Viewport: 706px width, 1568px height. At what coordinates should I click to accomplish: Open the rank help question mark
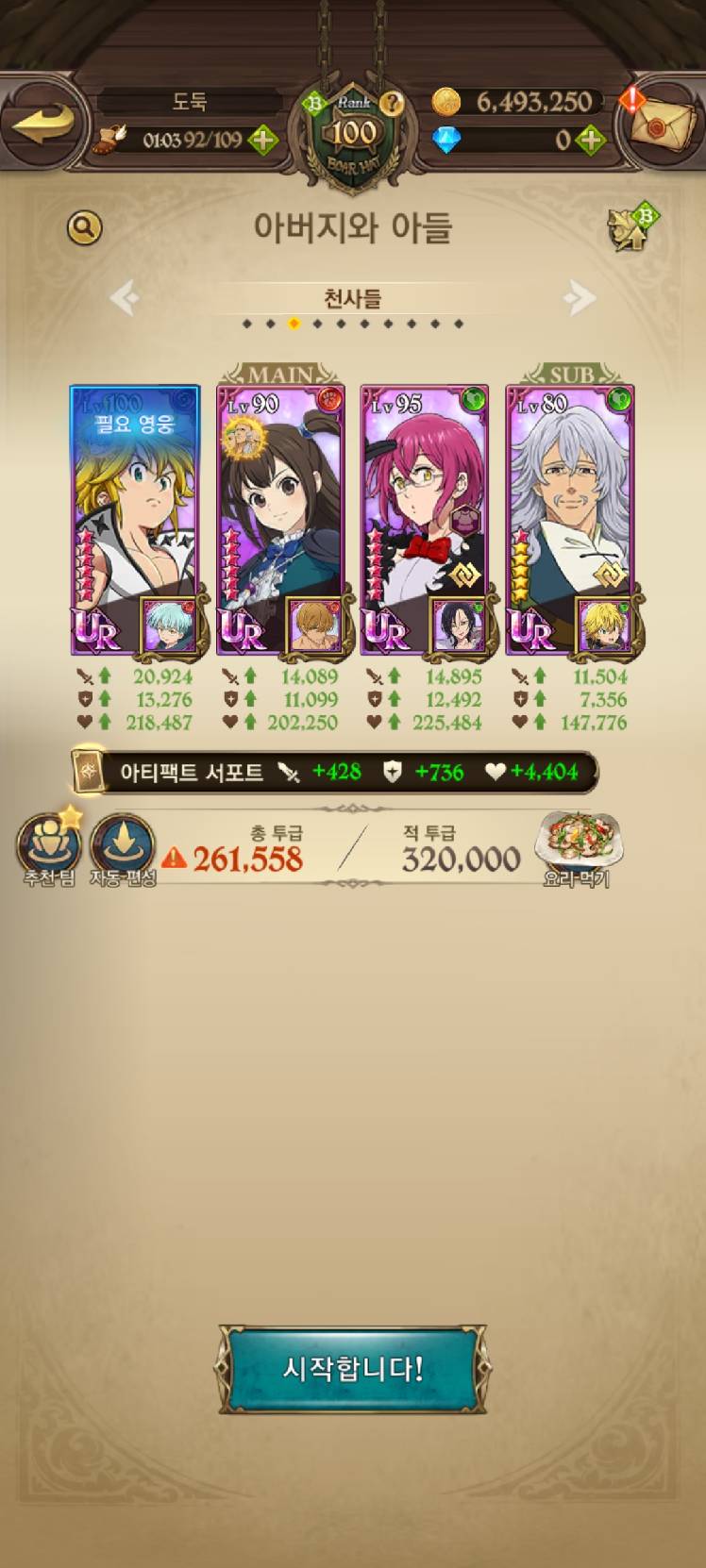[x=392, y=104]
